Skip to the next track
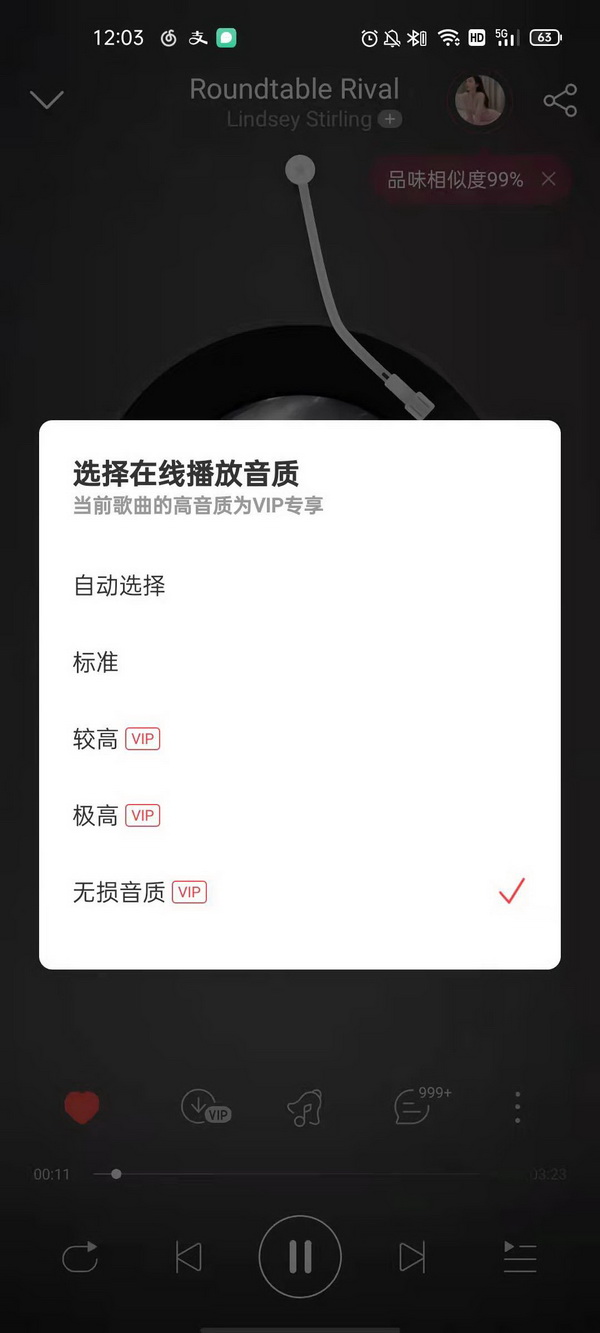The image size is (600, 1333). tap(411, 1257)
